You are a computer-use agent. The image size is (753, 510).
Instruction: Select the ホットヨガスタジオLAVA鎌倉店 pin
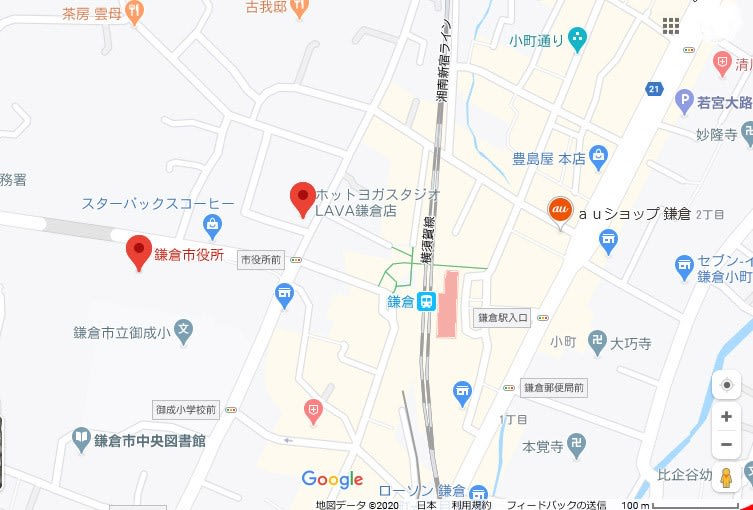[x=302, y=198]
